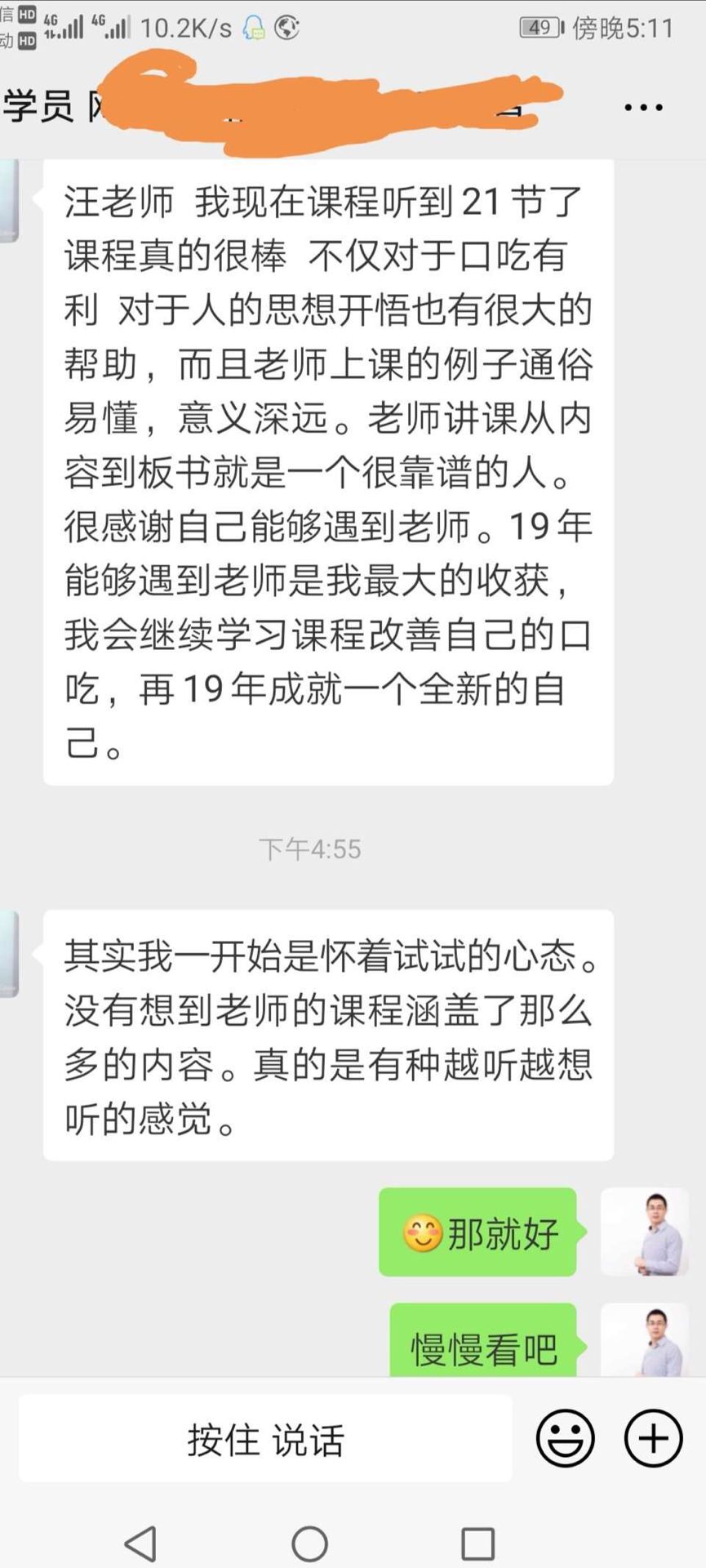Tap the 按住 说话 hold-to-talk button
706x1568 pixels.
[x=265, y=1439]
